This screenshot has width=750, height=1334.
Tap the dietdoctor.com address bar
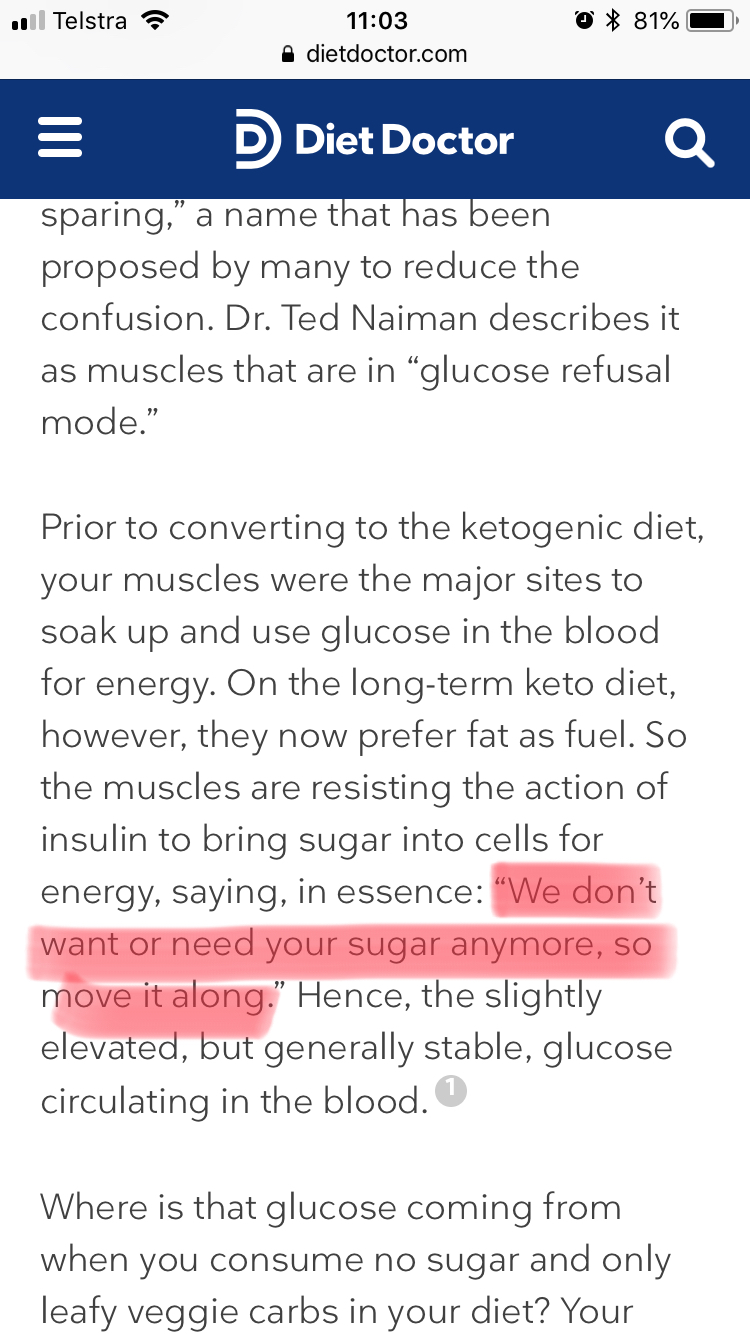[x=375, y=54]
